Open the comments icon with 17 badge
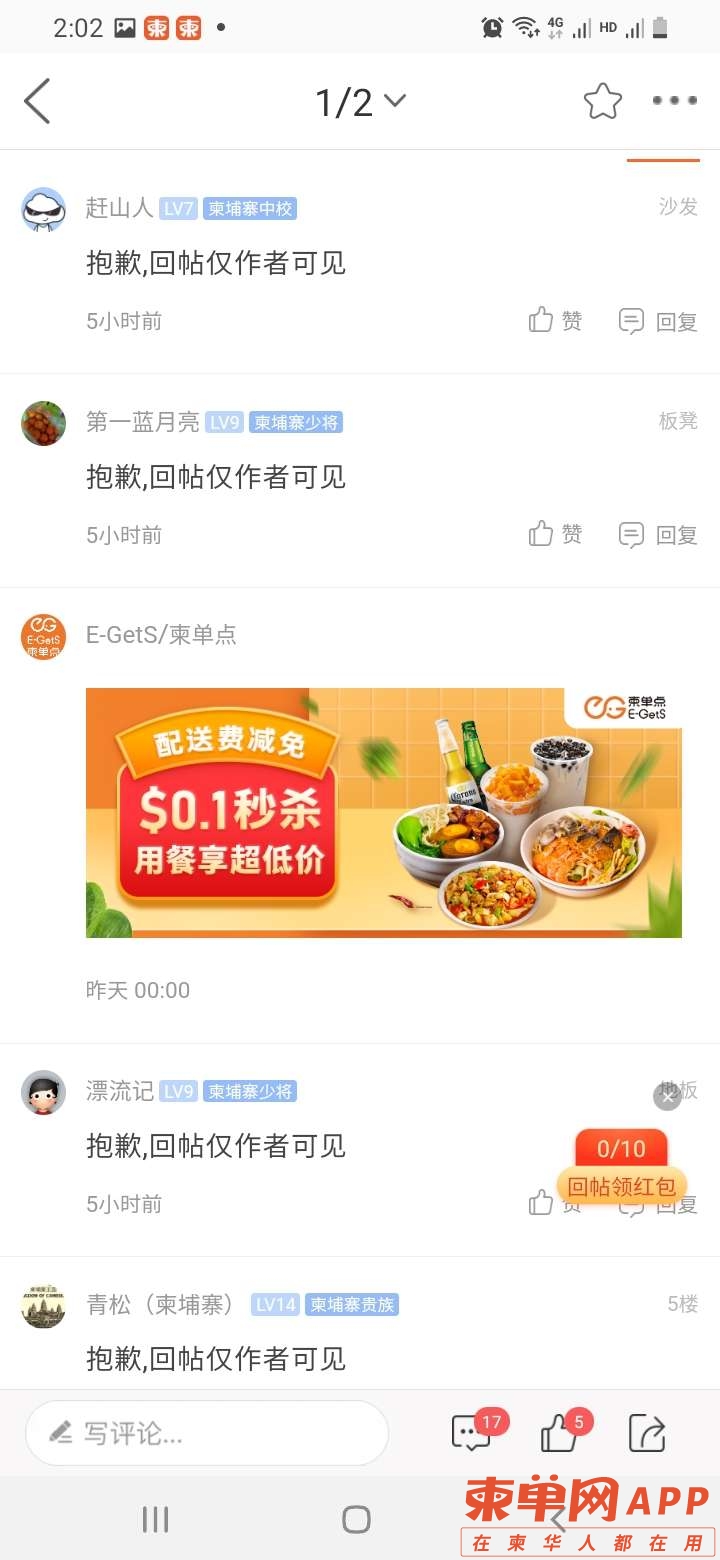The width and height of the screenshot is (720, 1560). [472, 1433]
